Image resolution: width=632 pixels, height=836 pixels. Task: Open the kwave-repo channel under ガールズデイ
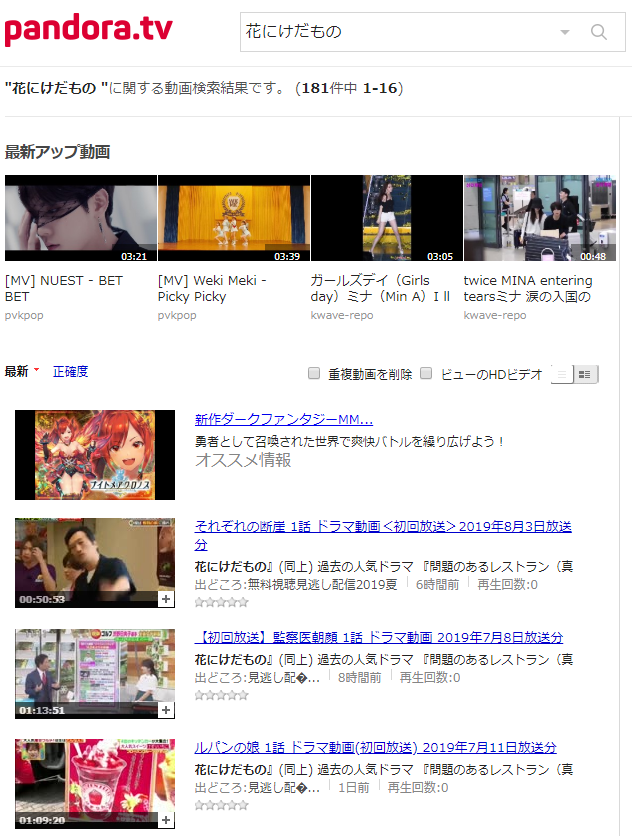[341, 315]
